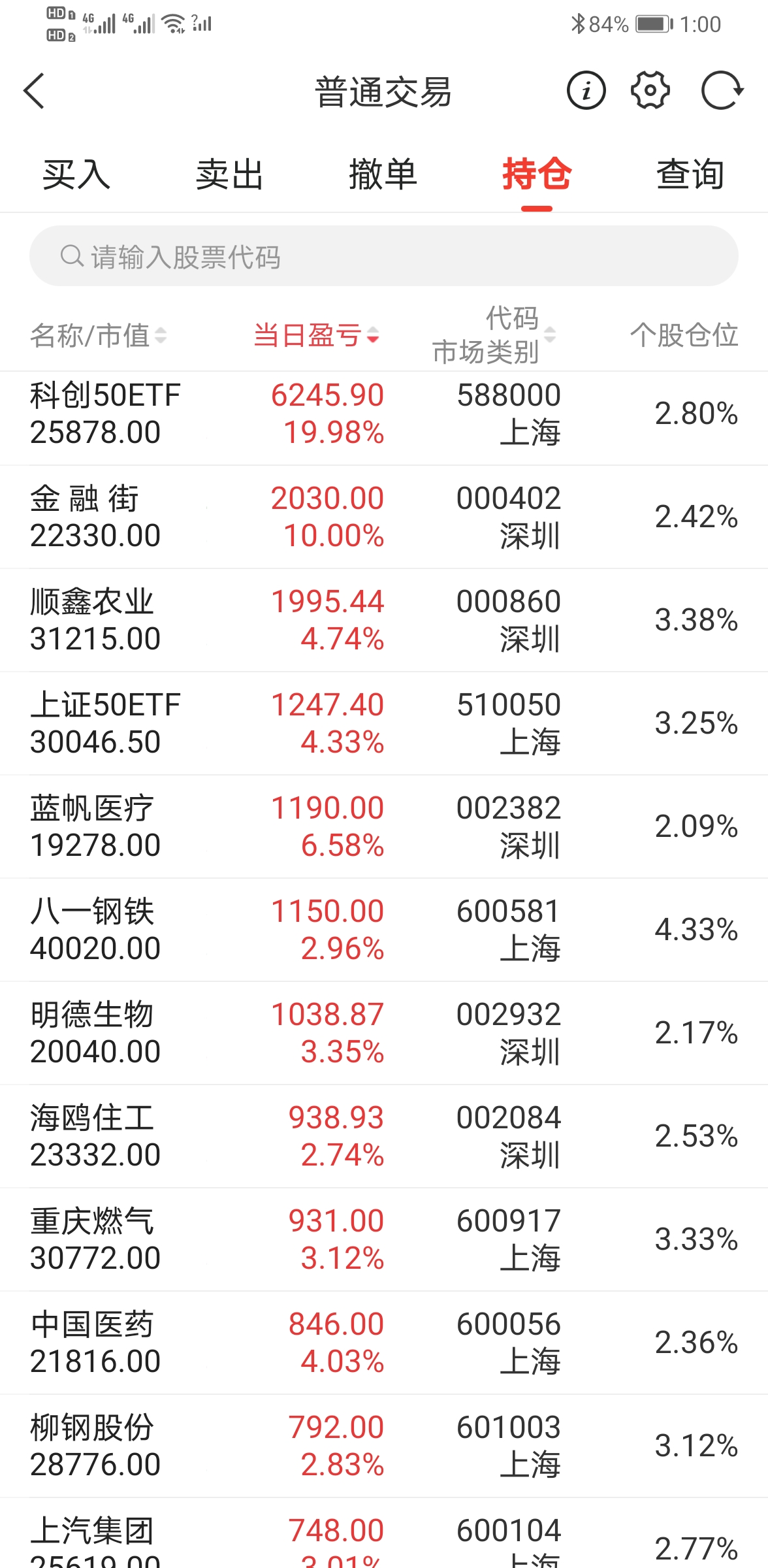
Task: Switch to the 卖出 tab
Action: (230, 175)
